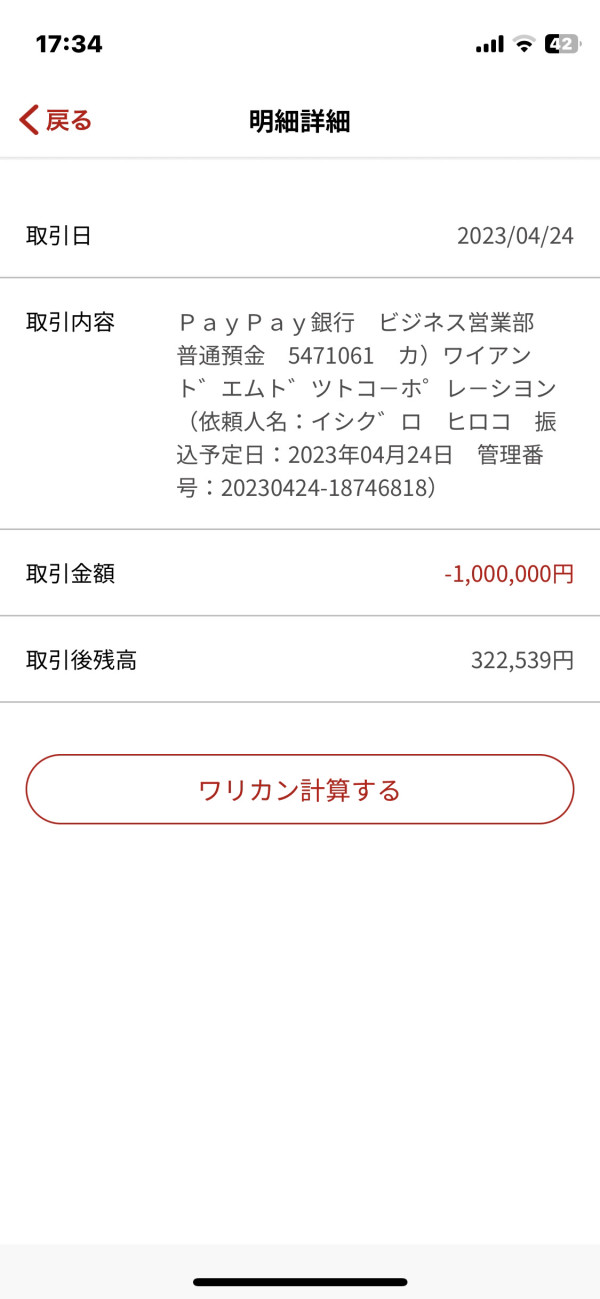Go back with the 戻る button
Screen dimensions: 600x1299
tap(56, 121)
